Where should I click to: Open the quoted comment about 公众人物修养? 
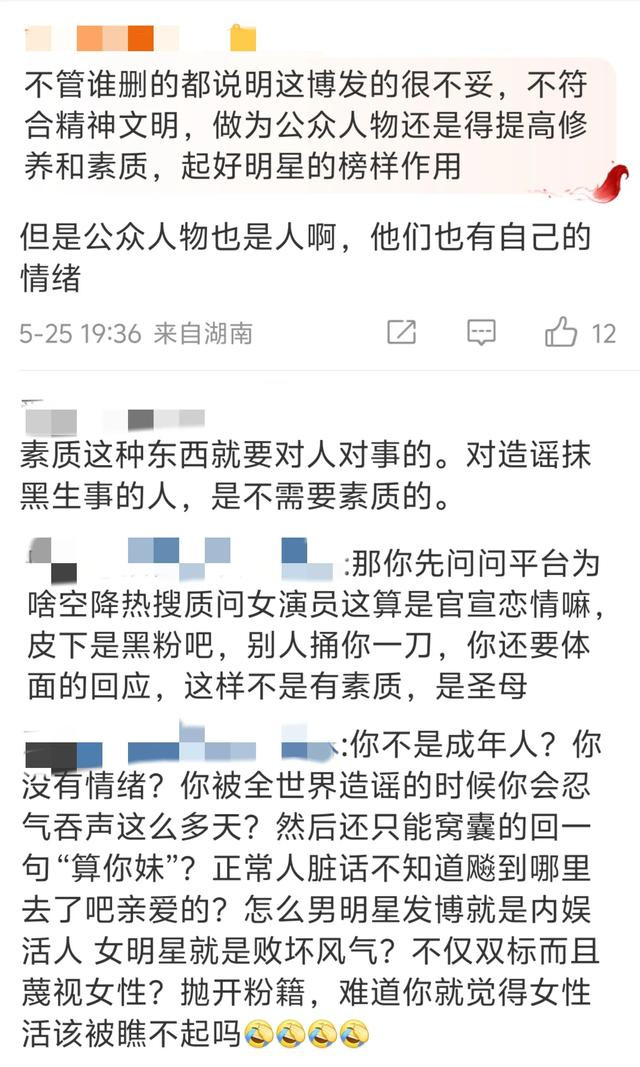pos(318,127)
